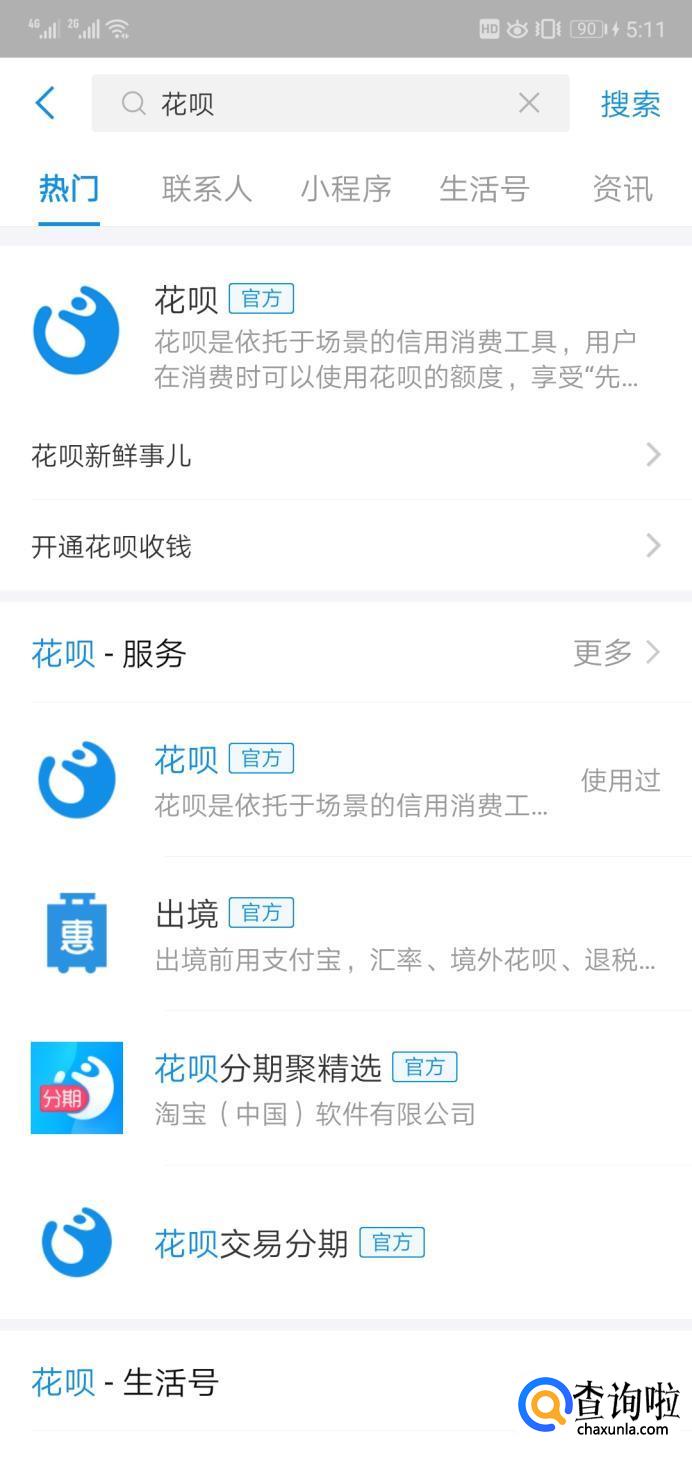Viewport: 692px width, 1460px height.
Task: Switch to the 小程序 tab
Action: coord(346,189)
